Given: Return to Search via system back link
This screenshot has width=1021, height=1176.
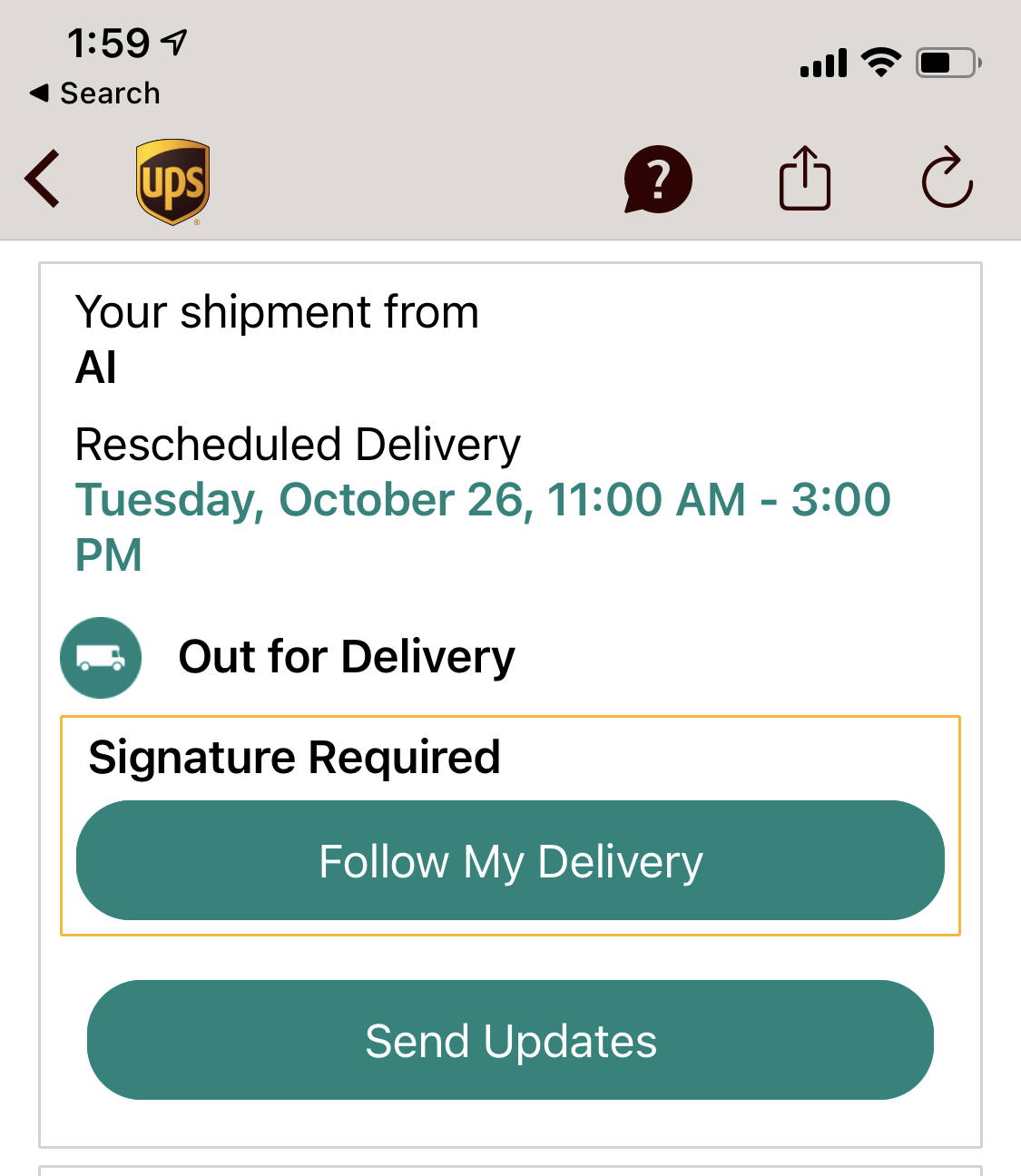Looking at the screenshot, I should [x=95, y=93].
